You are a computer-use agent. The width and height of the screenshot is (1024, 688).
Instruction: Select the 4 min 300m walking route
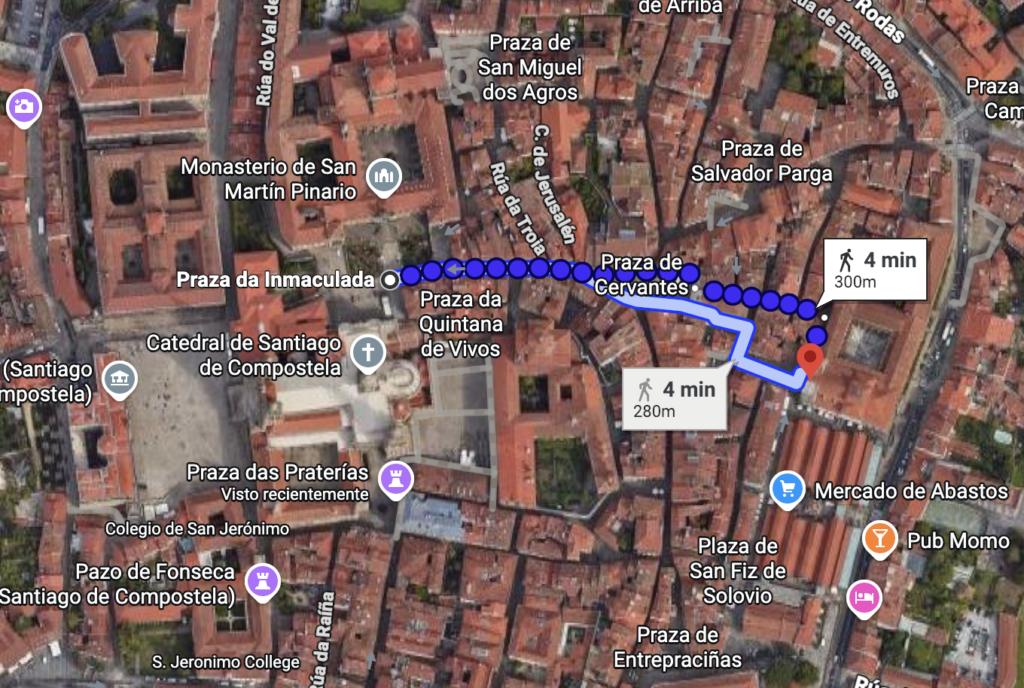point(875,270)
